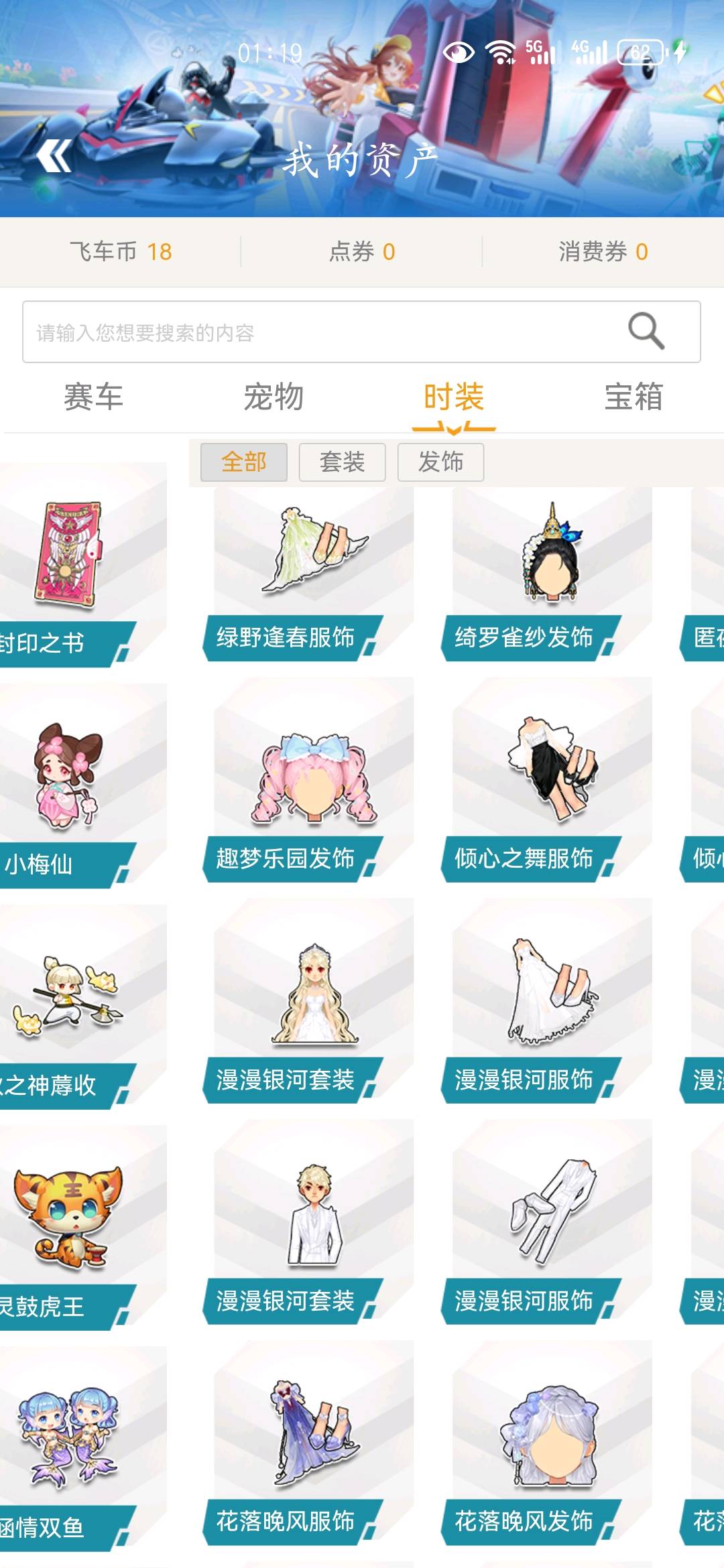Go back with the double-arrow icon
The height and width of the screenshot is (1568, 724).
54,156
